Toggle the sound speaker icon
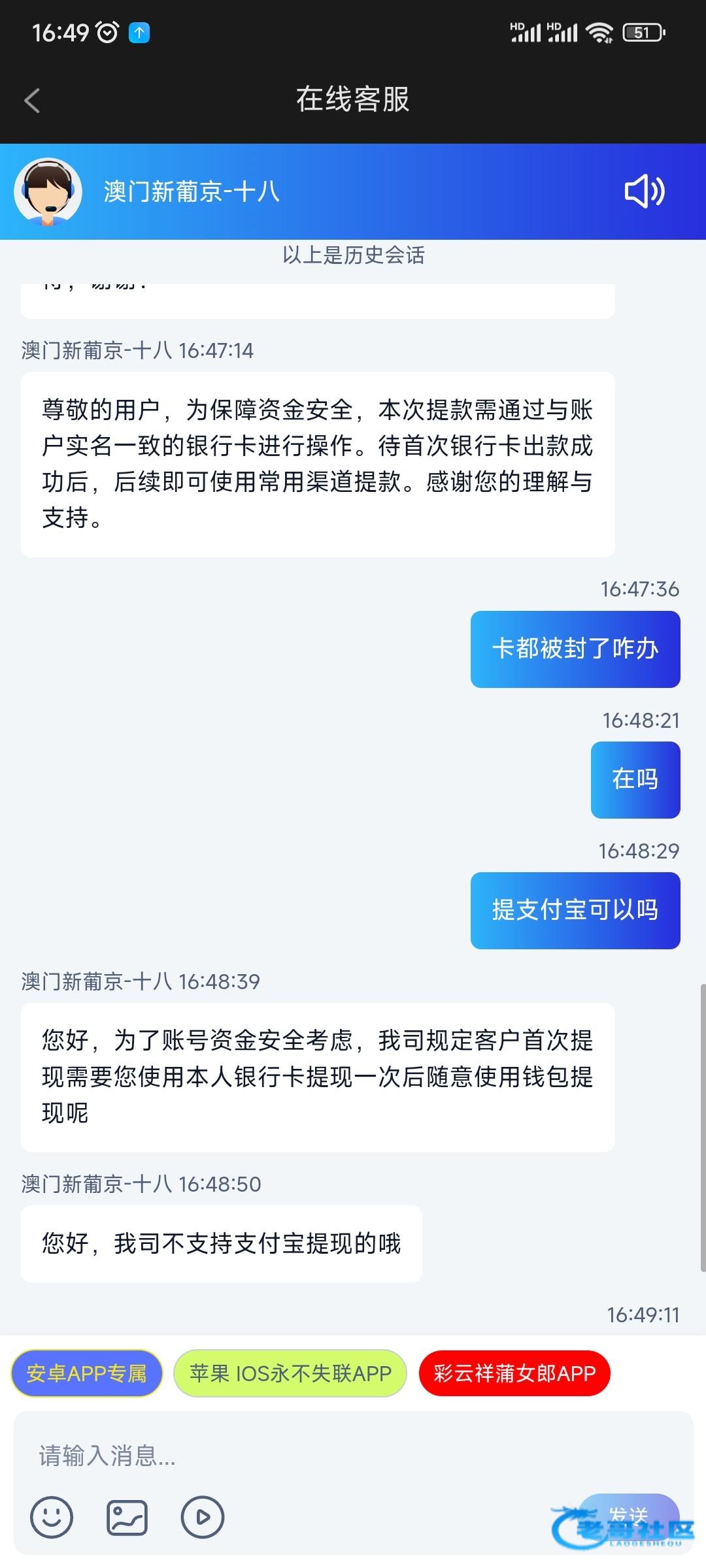The width and height of the screenshot is (706, 1568). pyautogui.click(x=644, y=191)
